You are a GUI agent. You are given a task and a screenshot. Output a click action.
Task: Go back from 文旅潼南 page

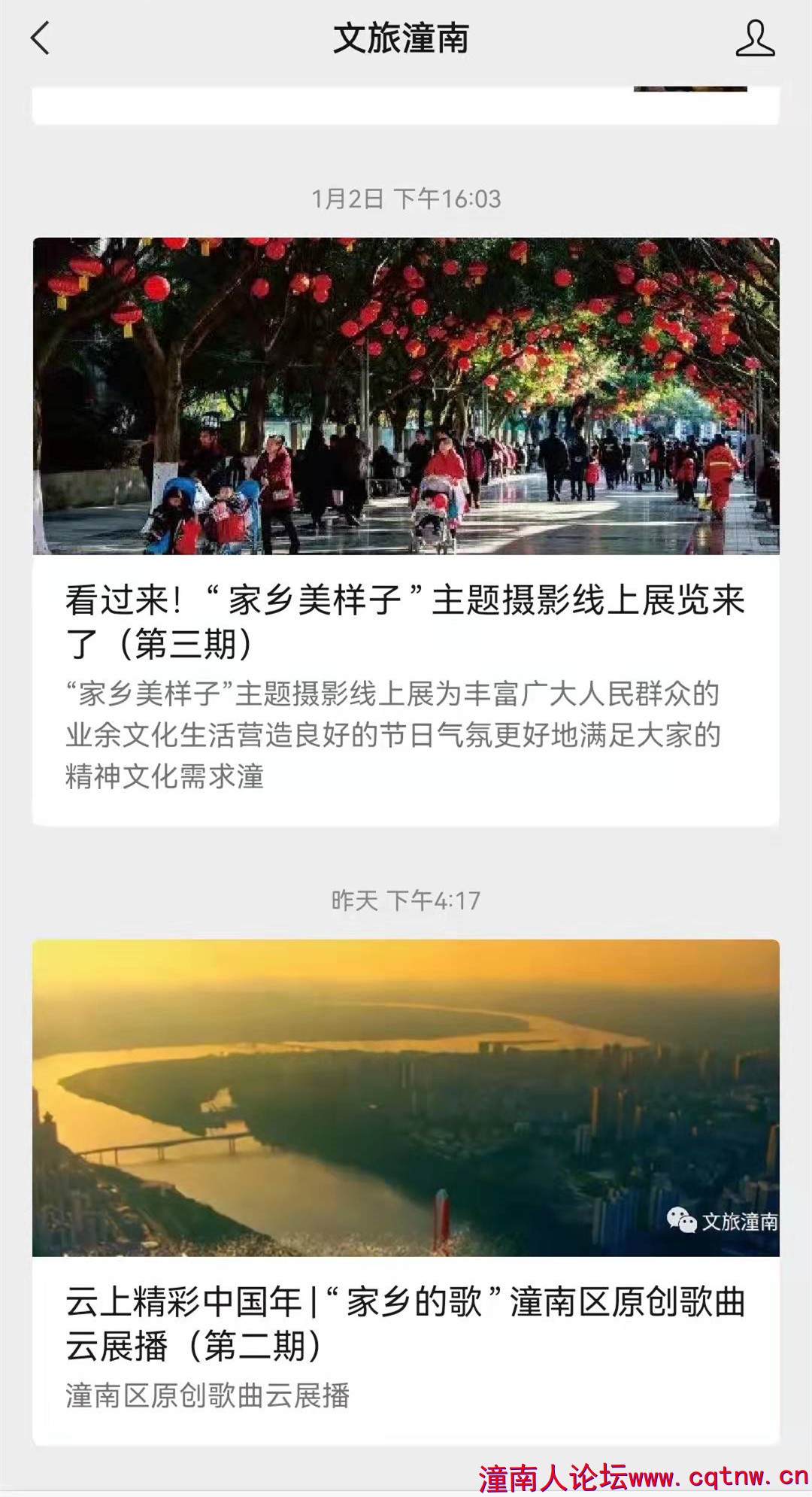coord(40,38)
